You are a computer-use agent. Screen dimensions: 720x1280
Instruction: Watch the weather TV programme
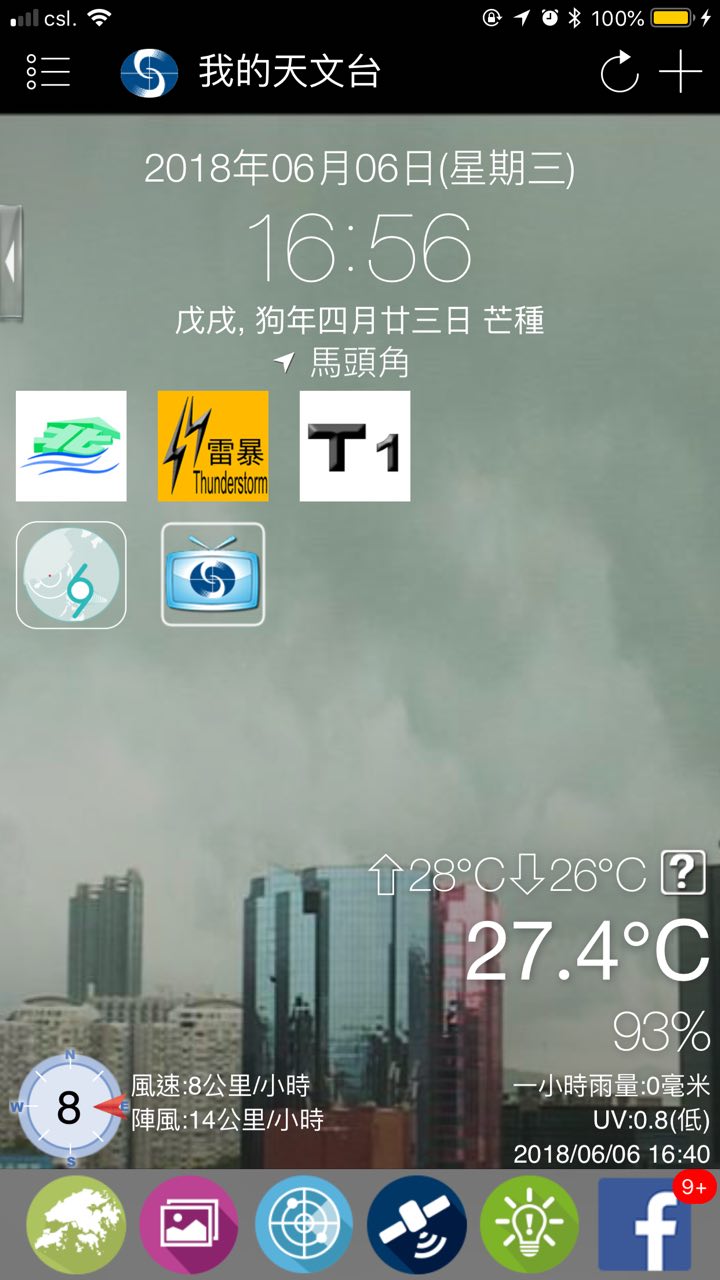click(x=213, y=575)
